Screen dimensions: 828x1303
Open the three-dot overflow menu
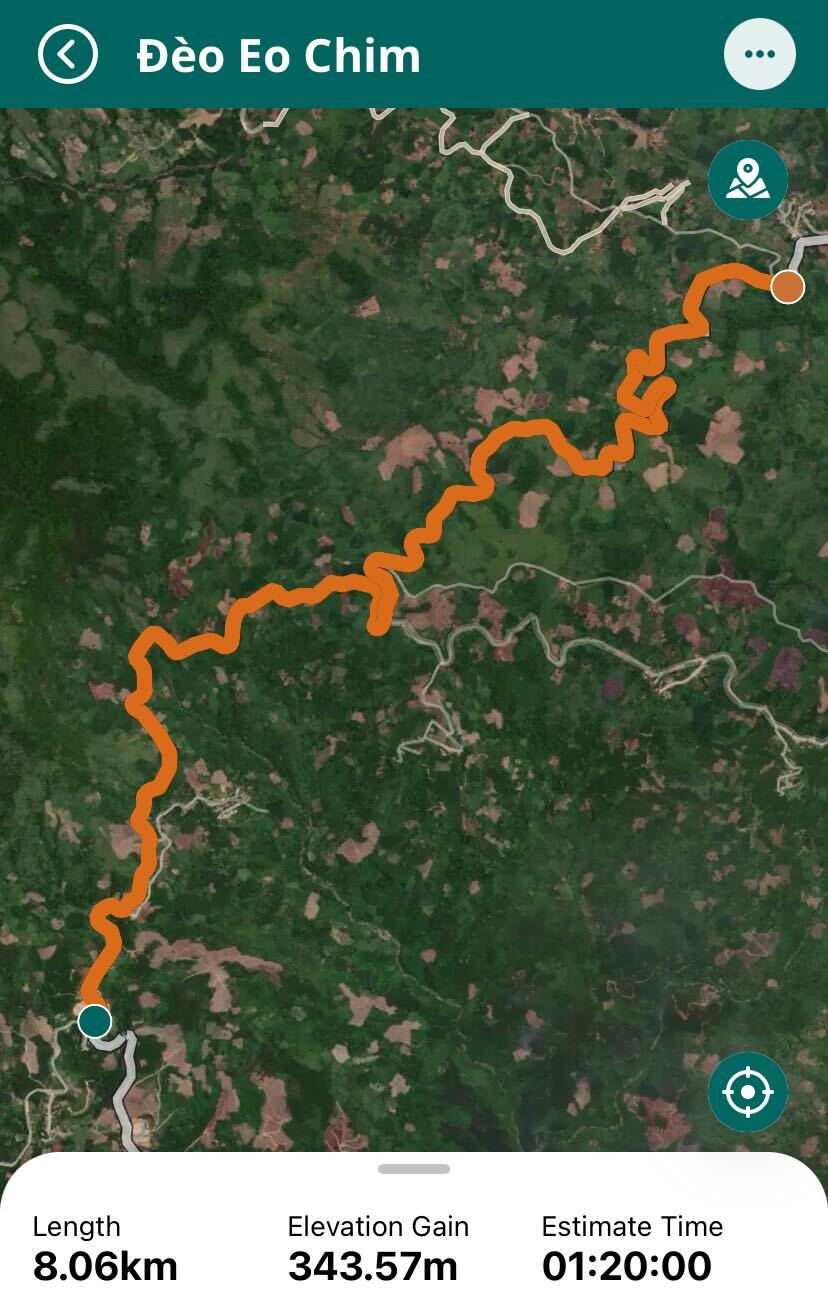(x=760, y=54)
